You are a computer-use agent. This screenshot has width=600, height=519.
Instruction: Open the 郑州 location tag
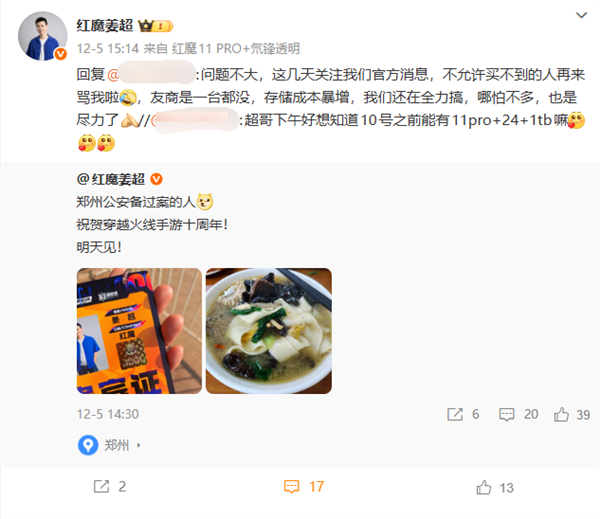113,444
